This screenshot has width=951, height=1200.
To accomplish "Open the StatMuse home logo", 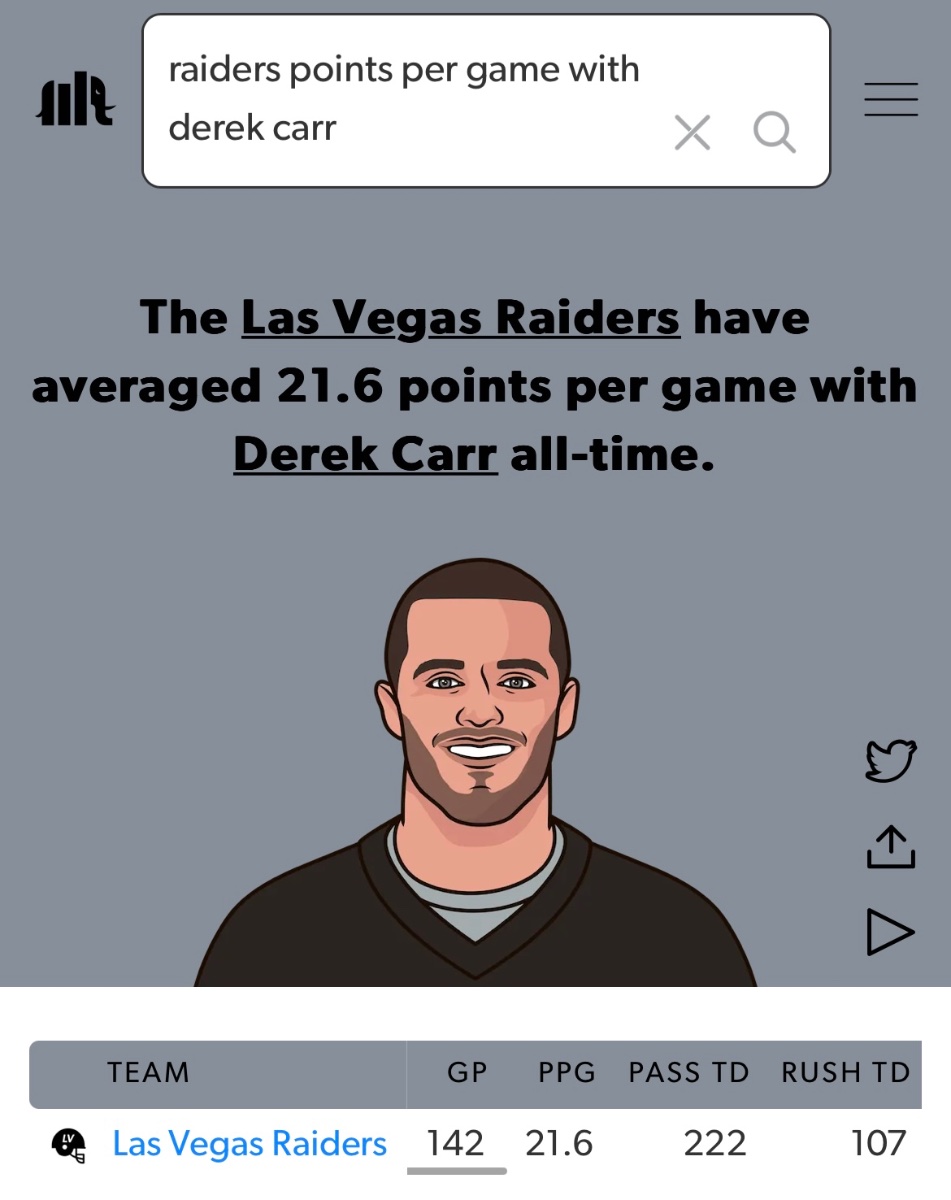I will (75, 103).
